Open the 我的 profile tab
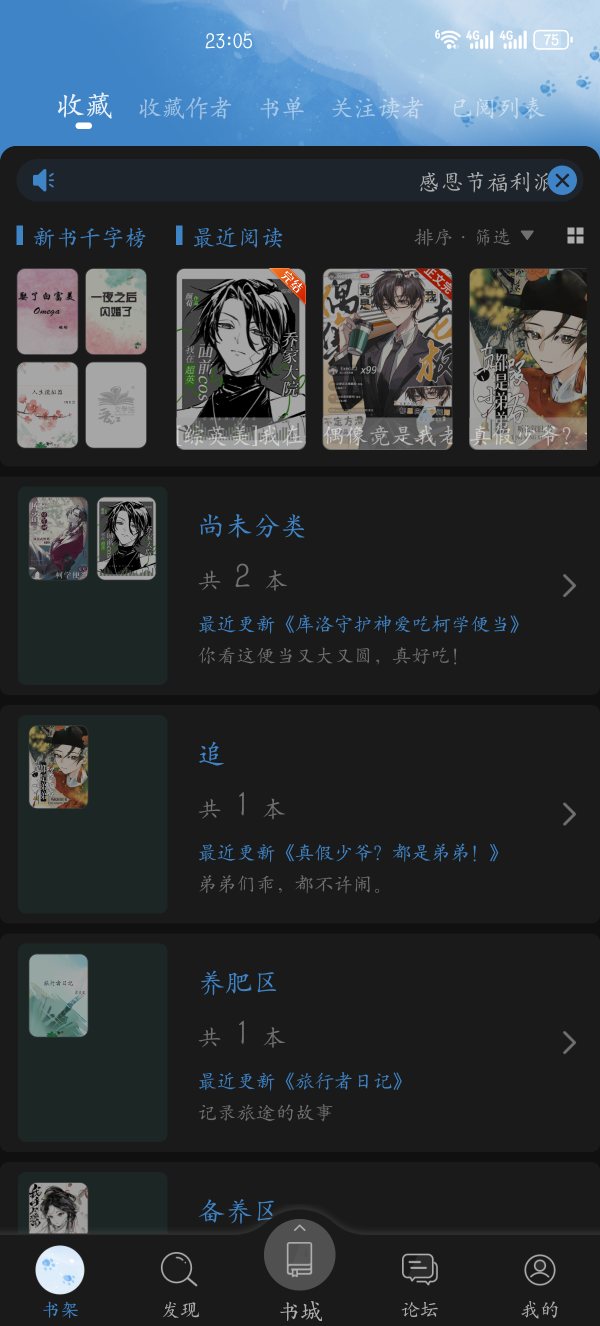Viewport: 600px width, 1326px height. pos(540,1284)
